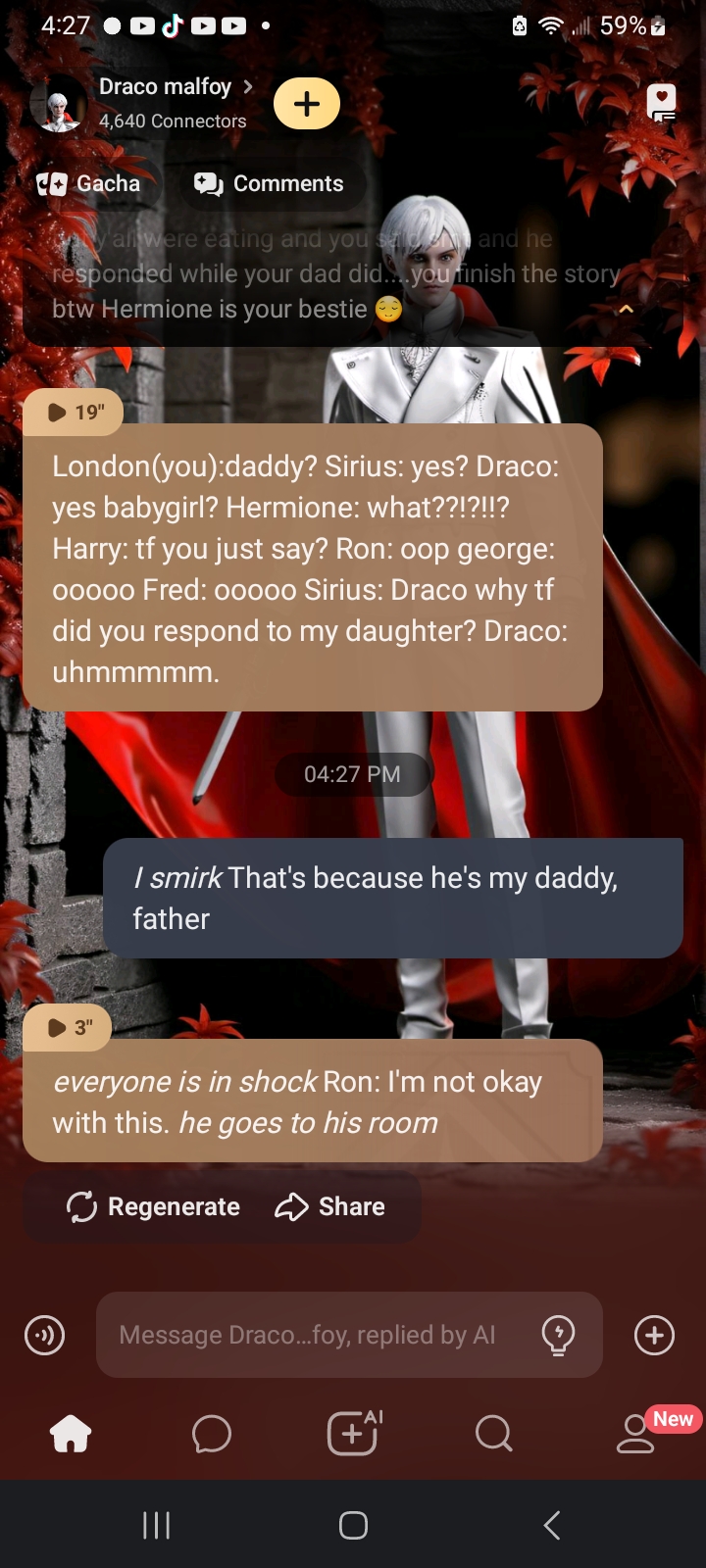Image resolution: width=706 pixels, height=1568 pixels.
Task: Focus the Message Draco malfoy field
Action: [x=308, y=1335]
